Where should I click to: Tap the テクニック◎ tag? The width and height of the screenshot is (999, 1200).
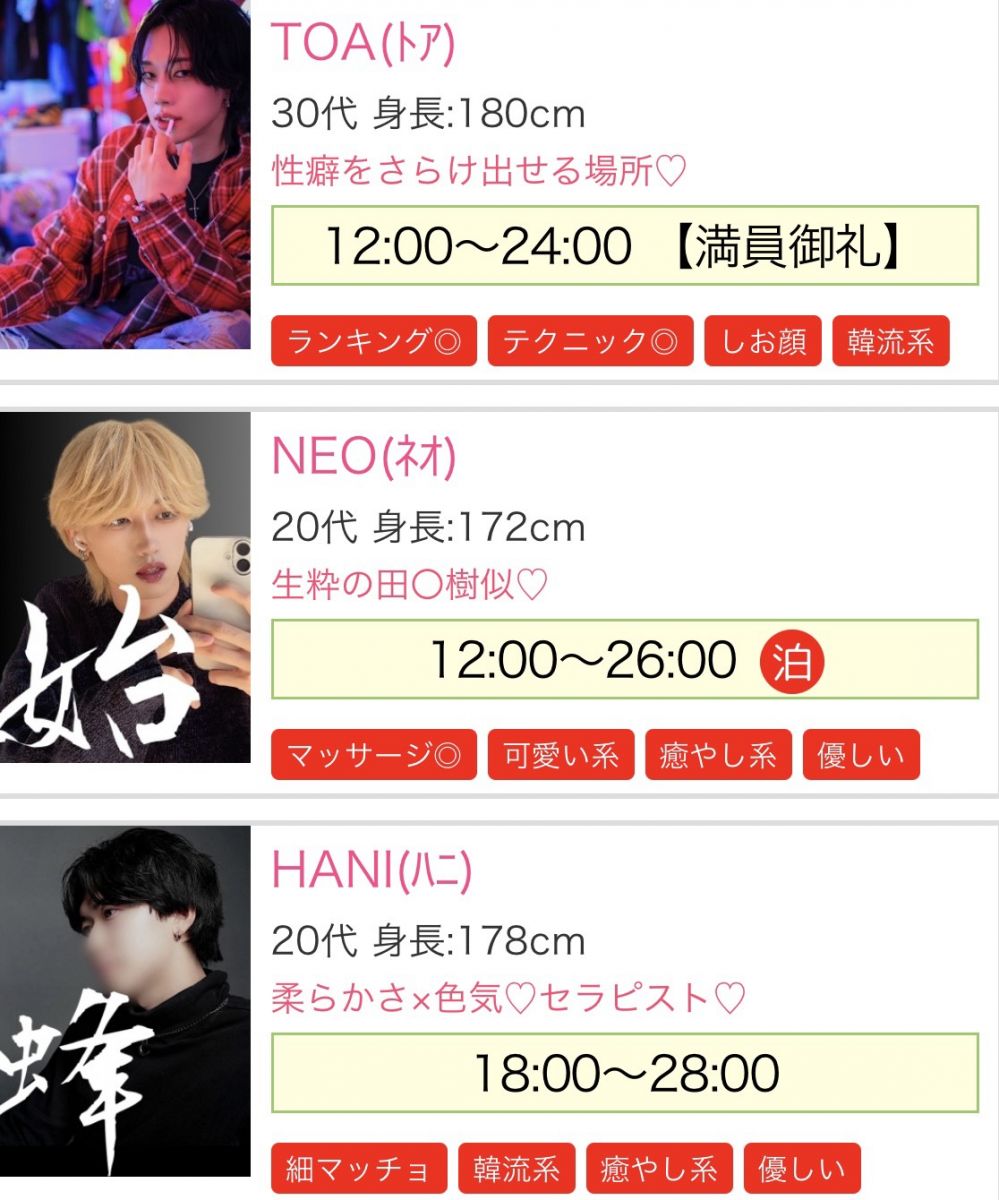tap(590, 342)
